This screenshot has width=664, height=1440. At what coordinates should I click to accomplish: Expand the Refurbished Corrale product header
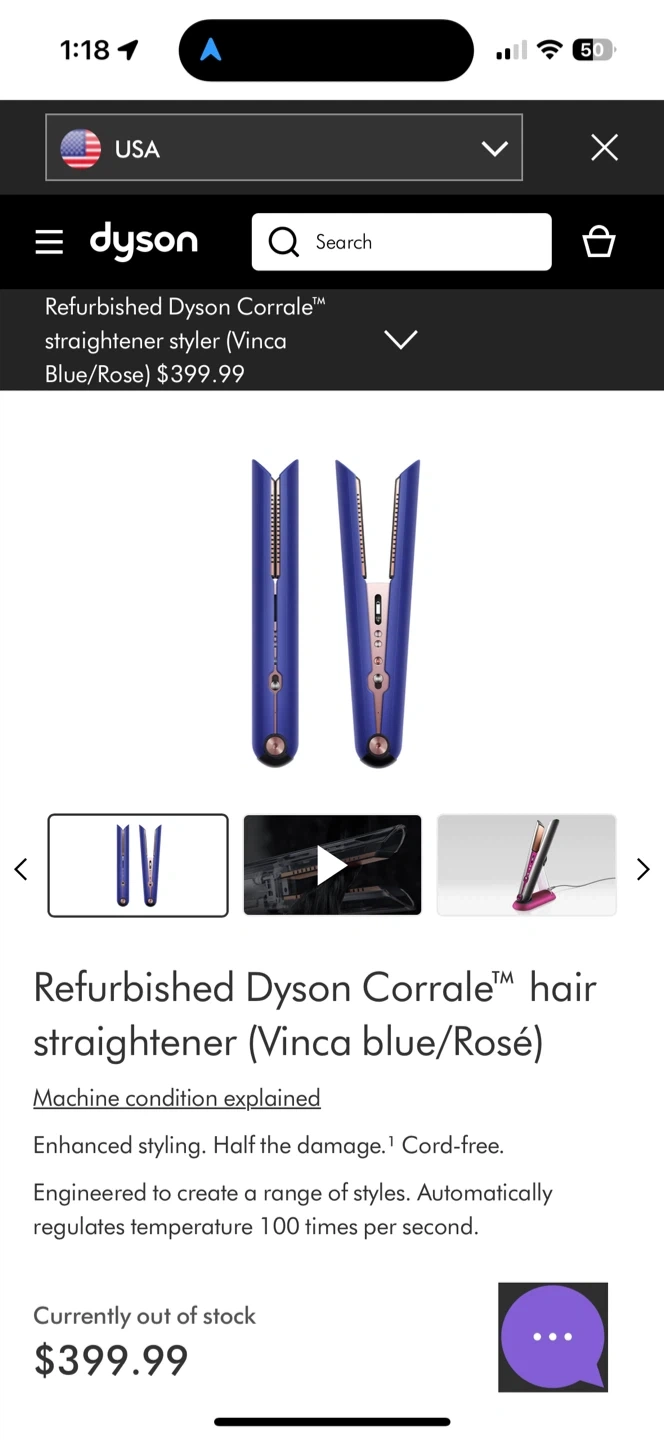click(x=401, y=340)
